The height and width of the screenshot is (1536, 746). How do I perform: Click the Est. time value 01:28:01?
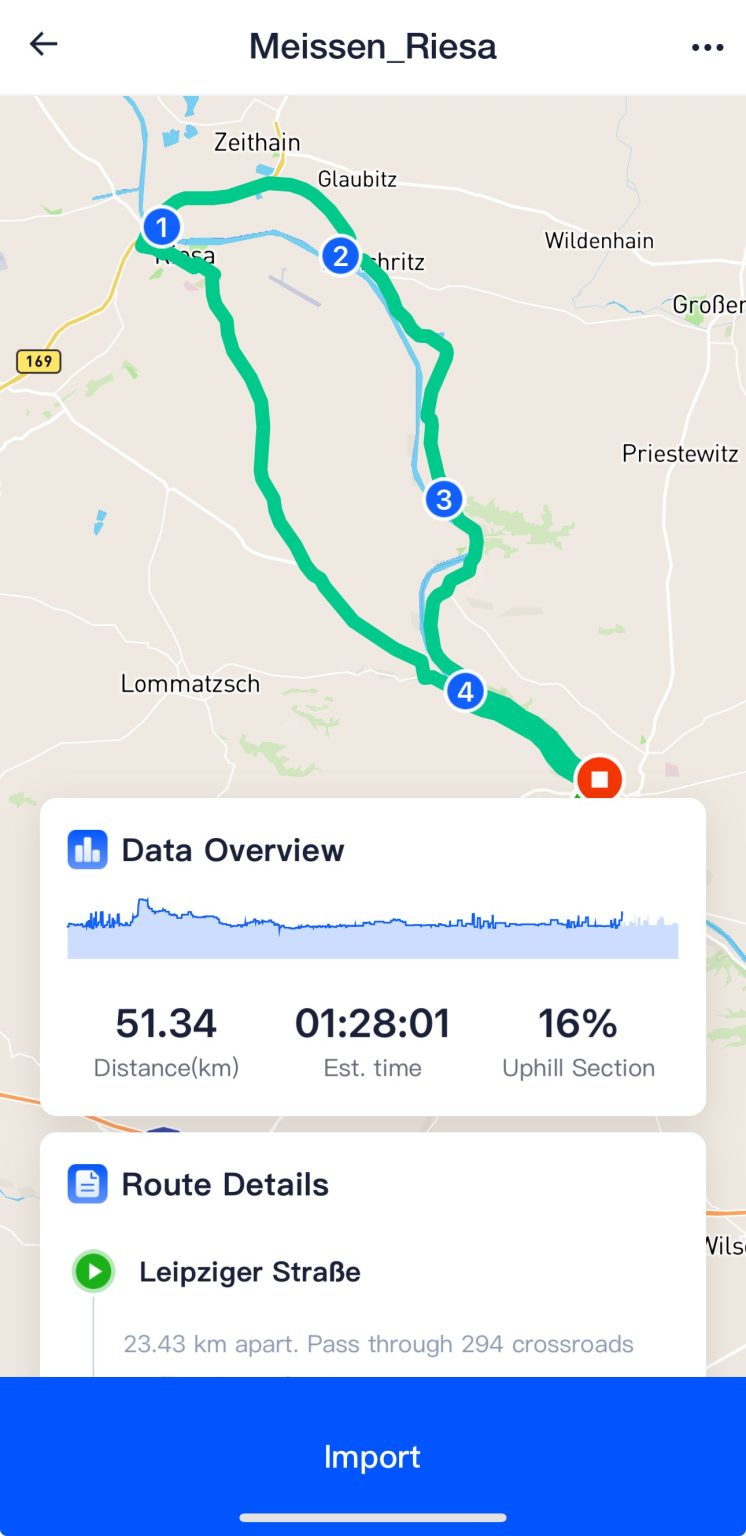(372, 1023)
